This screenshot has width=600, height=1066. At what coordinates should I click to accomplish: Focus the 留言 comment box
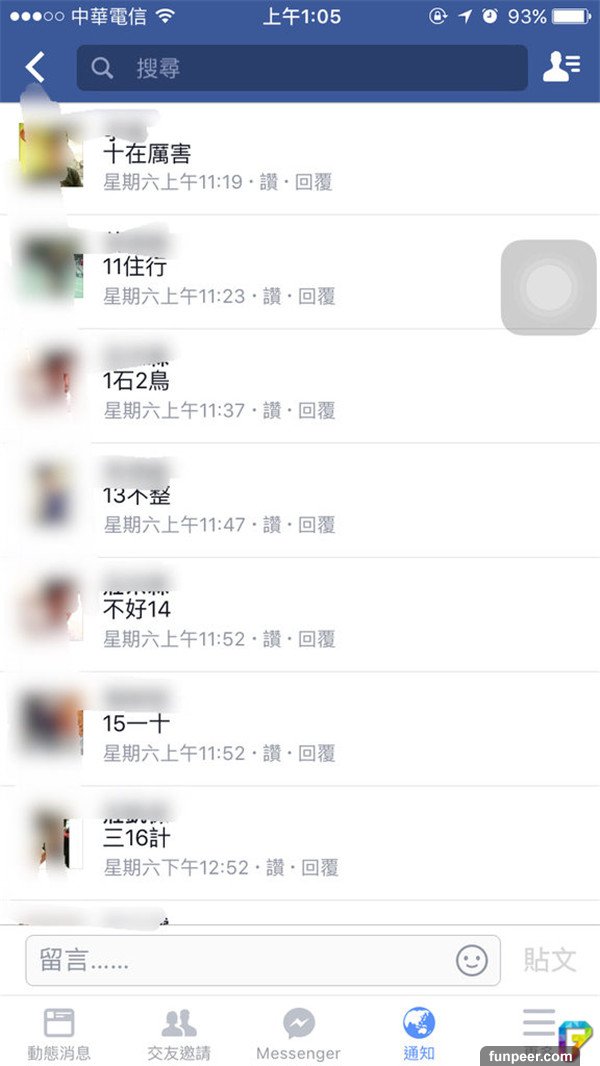coord(240,961)
